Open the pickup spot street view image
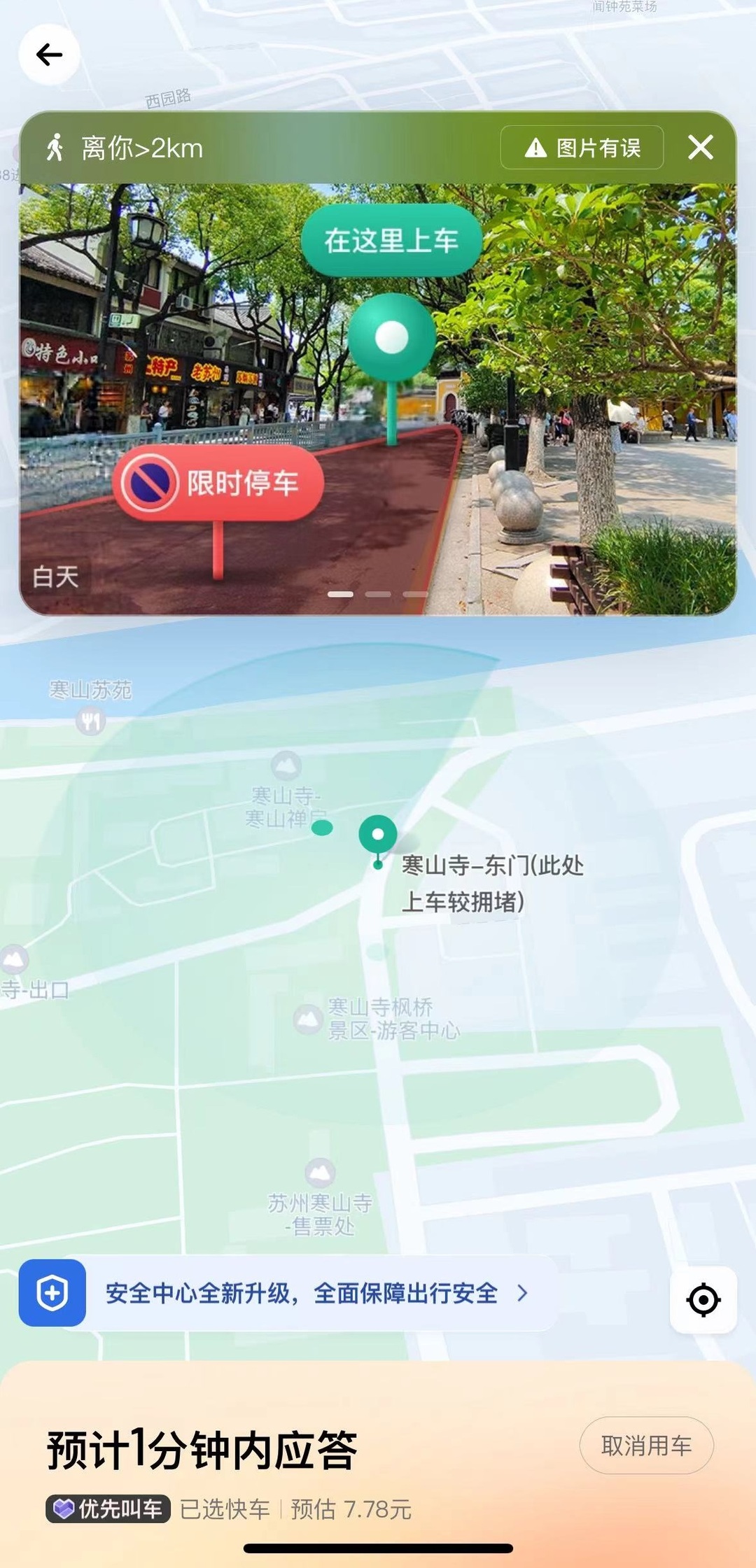 click(x=378, y=399)
